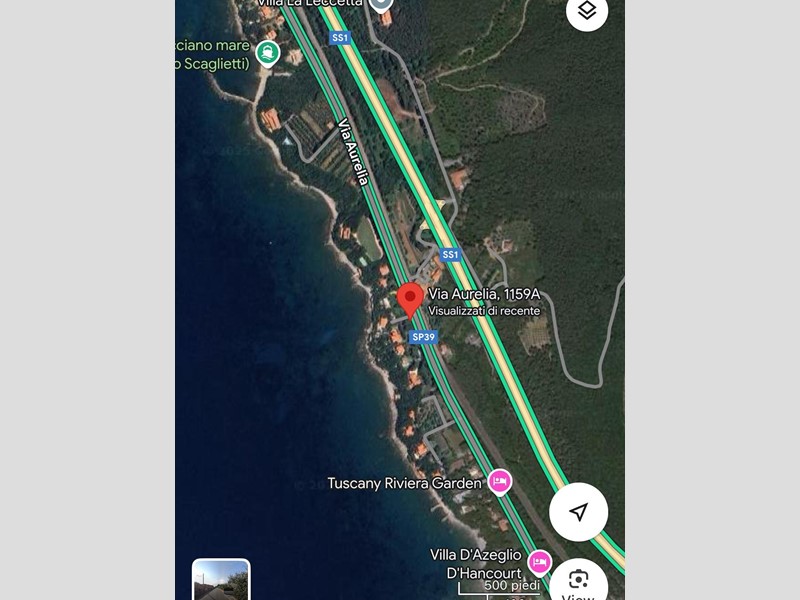Open the map layers selector
The image size is (800, 600).
point(587,11)
